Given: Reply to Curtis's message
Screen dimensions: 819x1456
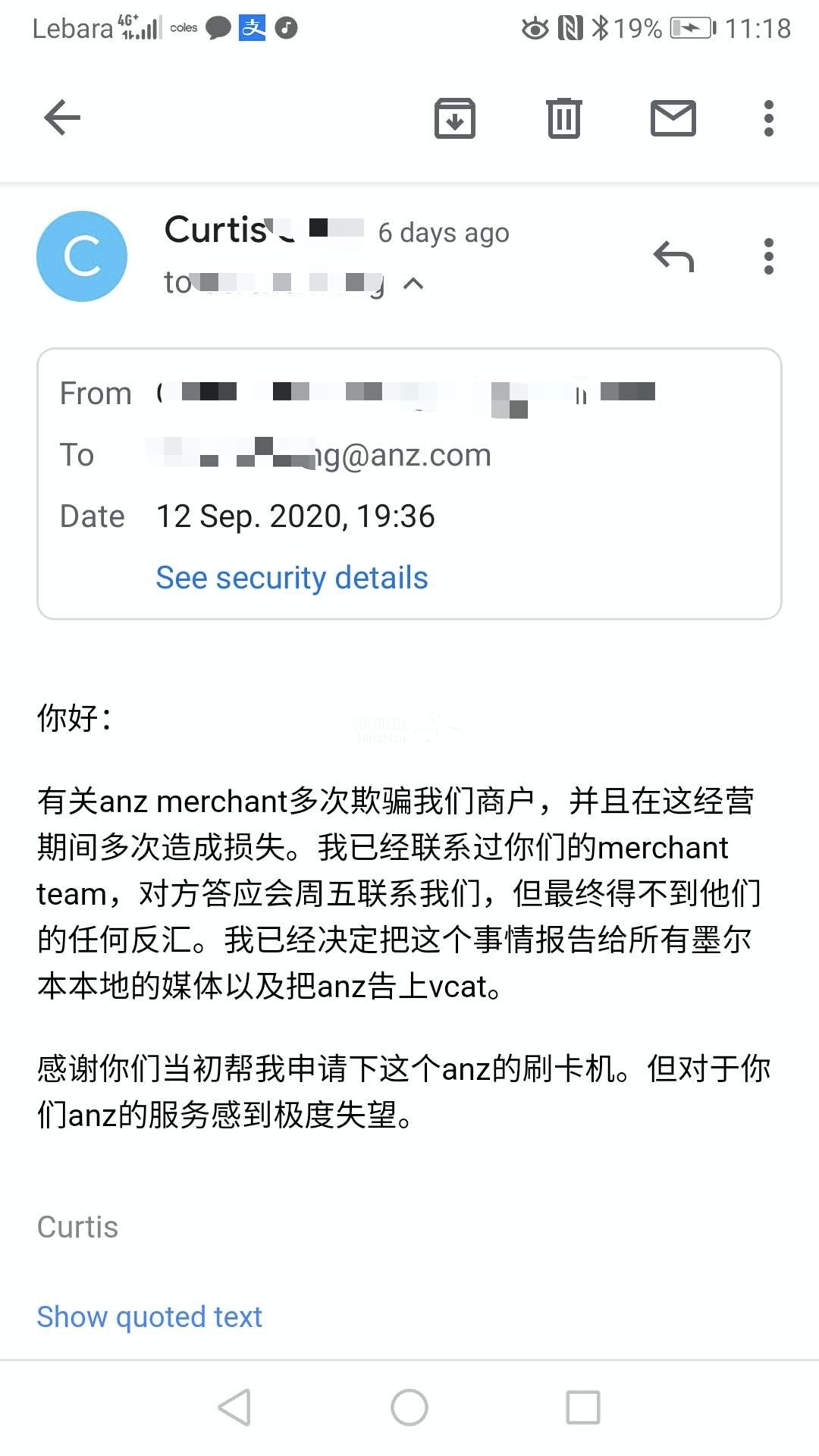Looking at the screenshot, I should point(673,256).
